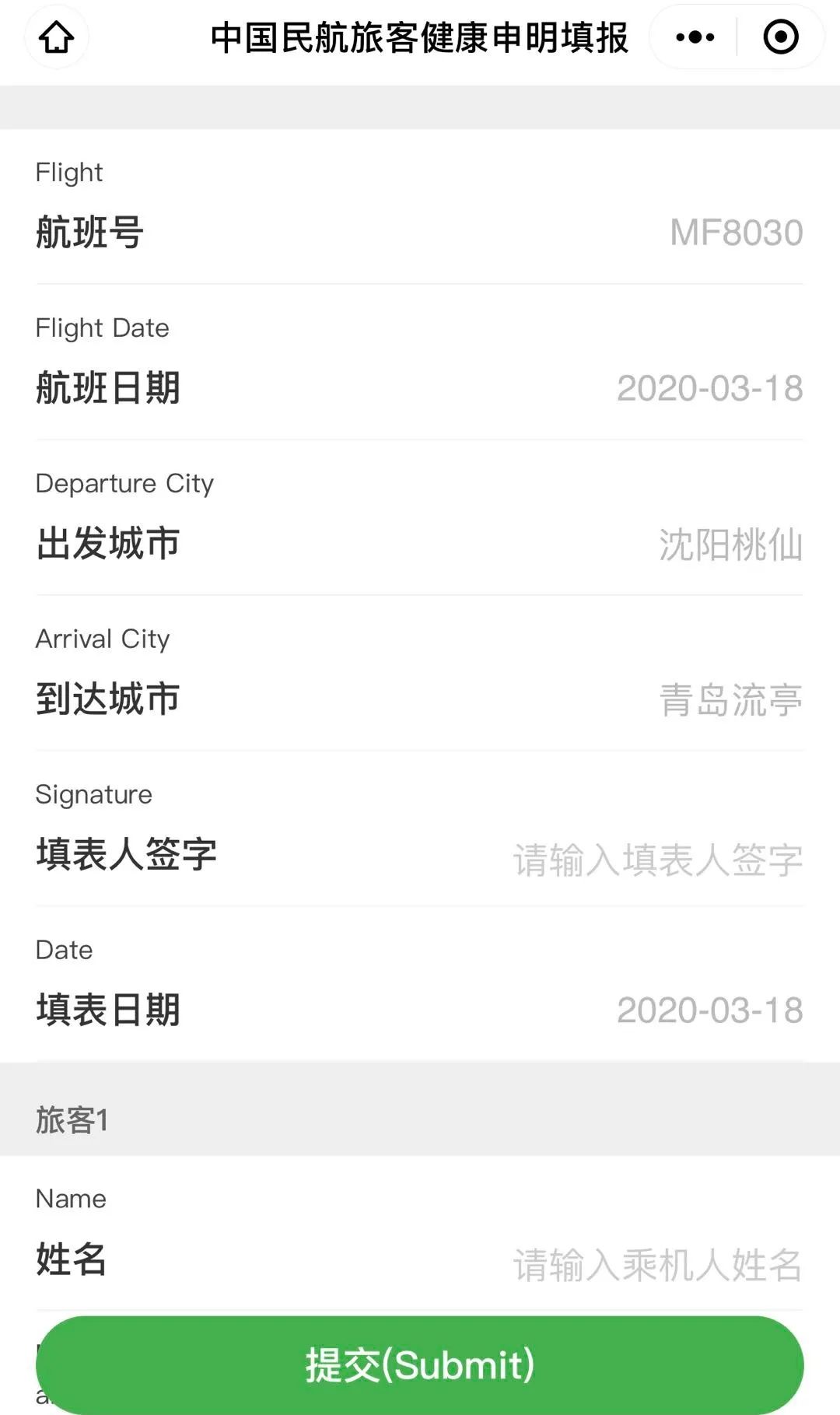Viewport: 840px width, 1415px height.
Task: Open the three-dot more menu
Action: pos(695,37)
